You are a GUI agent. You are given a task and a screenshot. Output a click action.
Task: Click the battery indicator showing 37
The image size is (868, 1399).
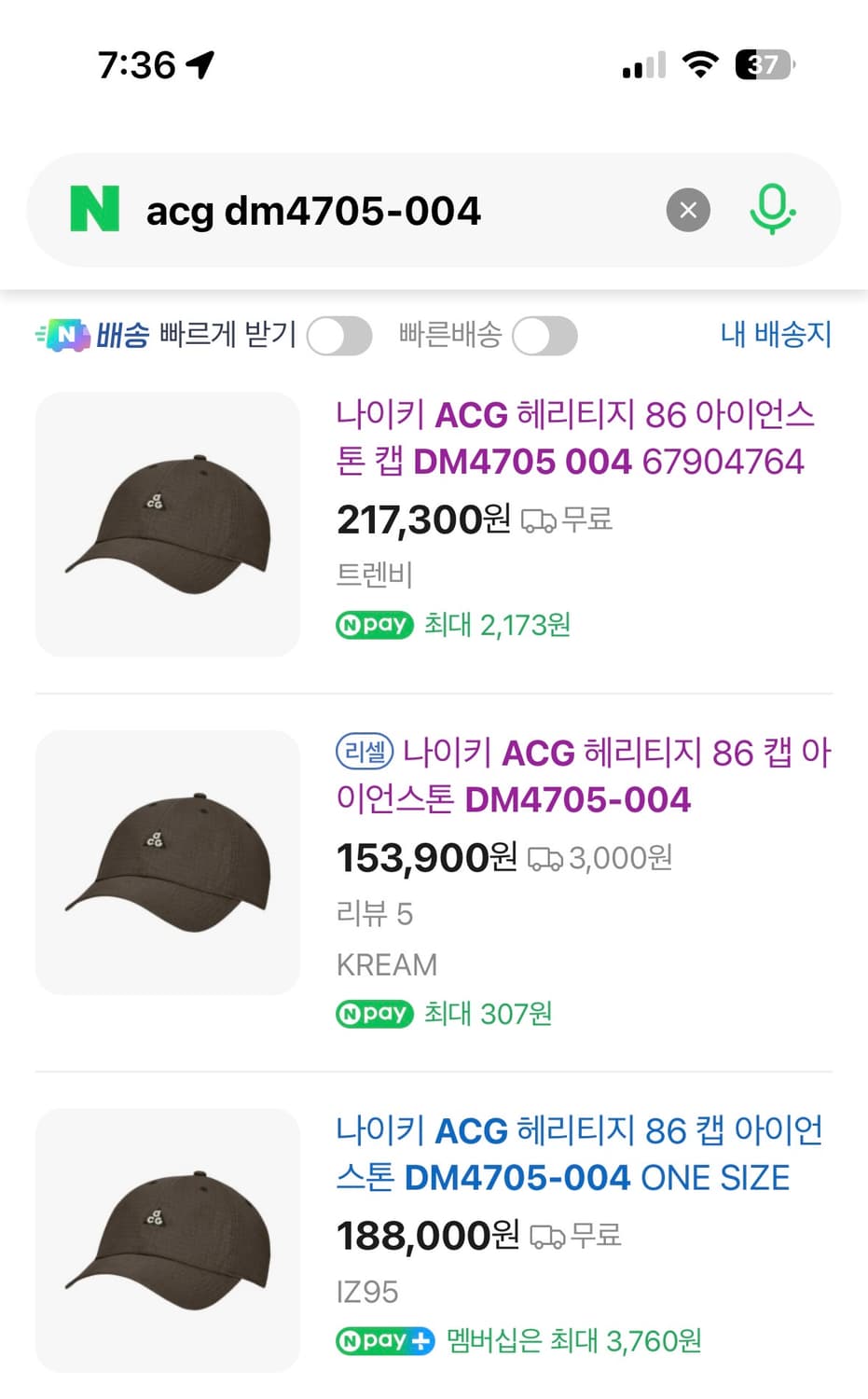click(765, 63)
